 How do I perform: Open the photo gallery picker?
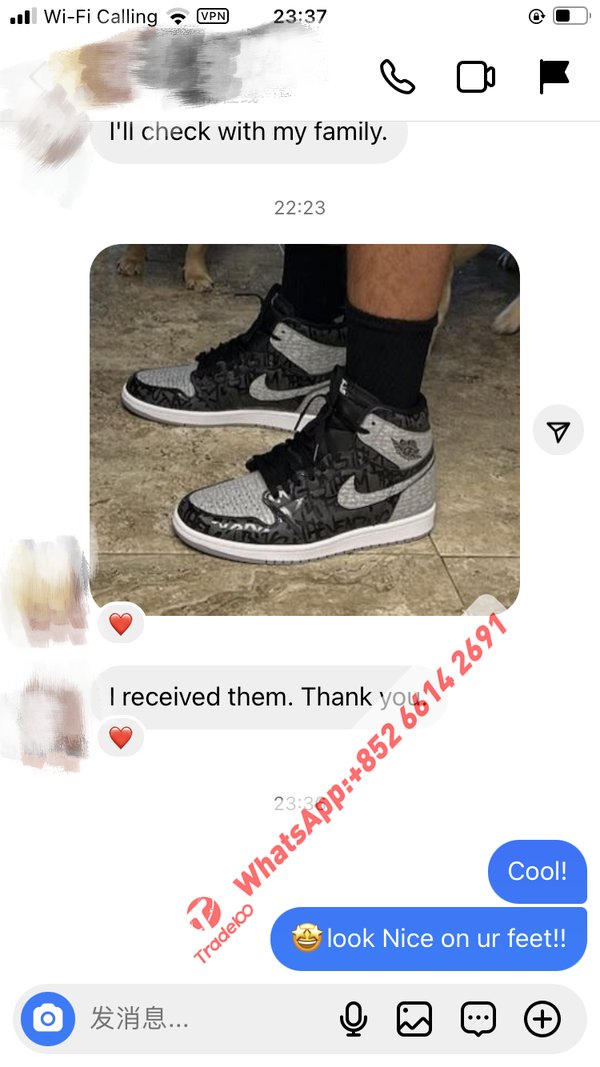414,1019
